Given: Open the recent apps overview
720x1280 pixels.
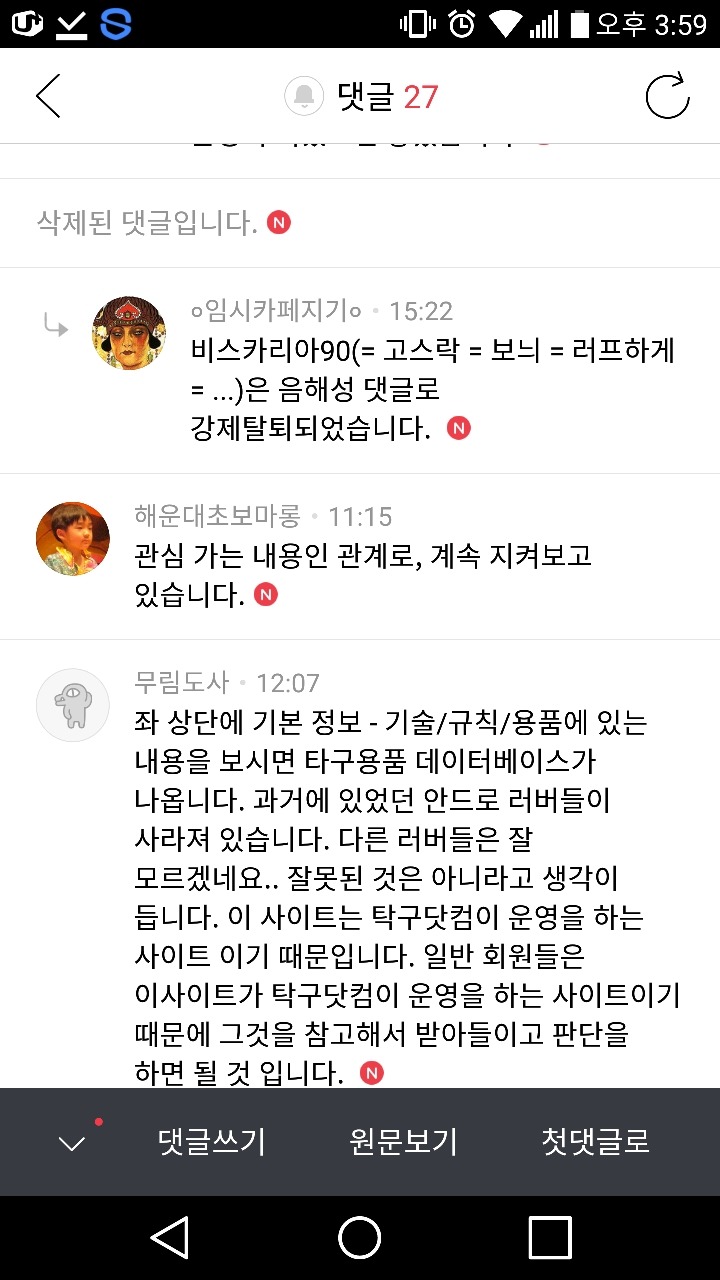Looking at the screenshot, I should tap(549, 1238).
